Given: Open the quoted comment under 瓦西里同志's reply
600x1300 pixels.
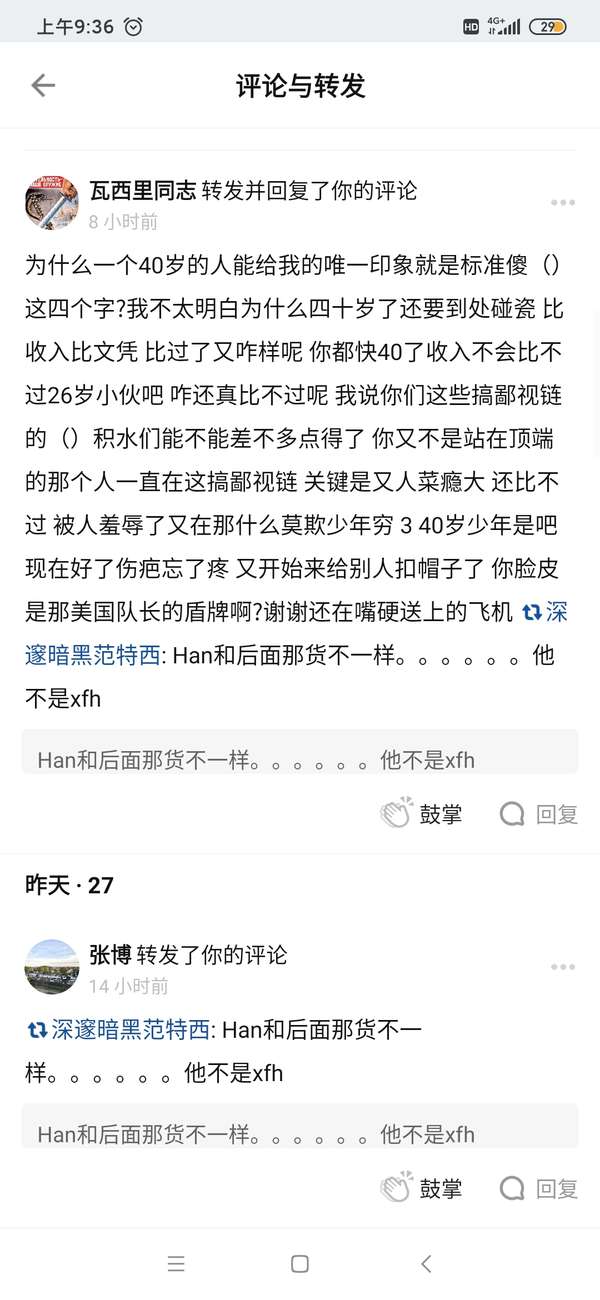Looking at the screenshot, I should 300,751.
